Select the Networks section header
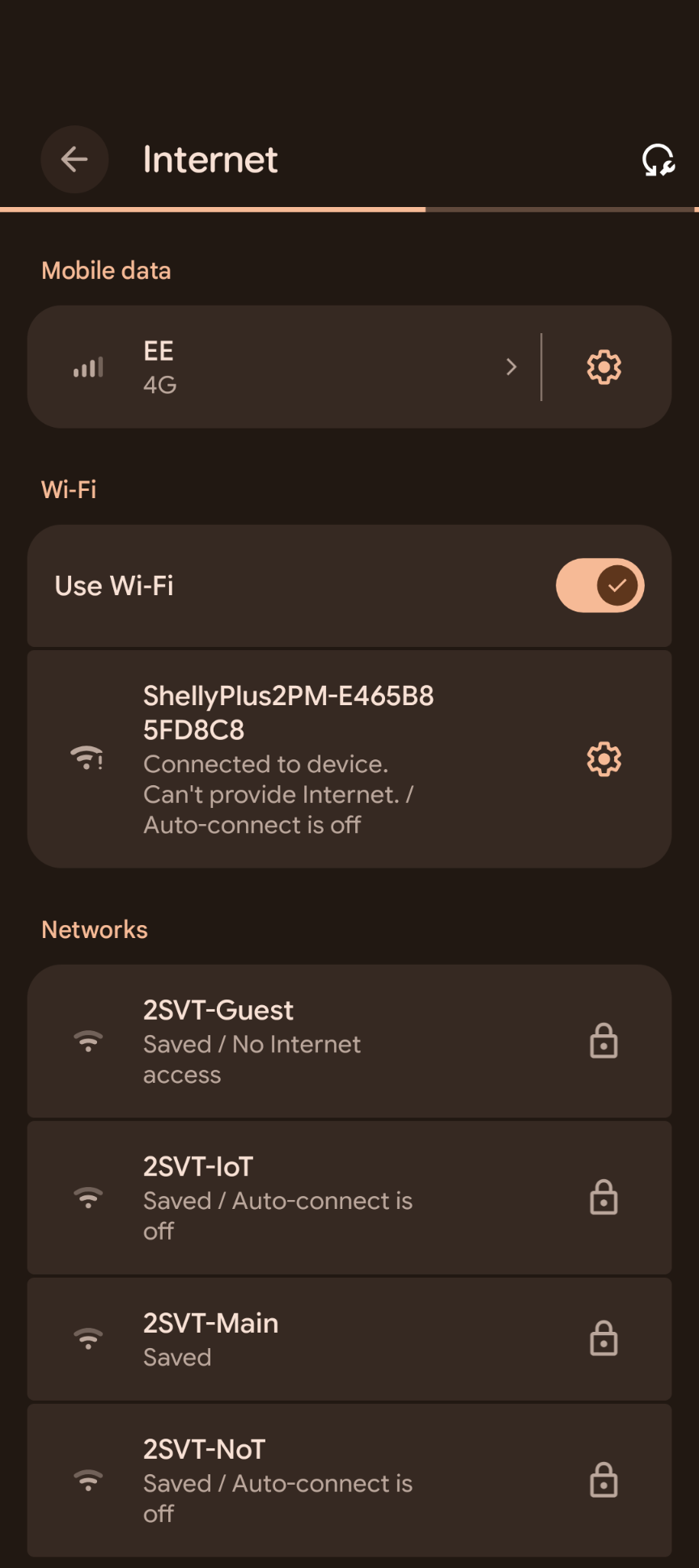Viewport: 699px width, 1568px height. pos(94,929)
